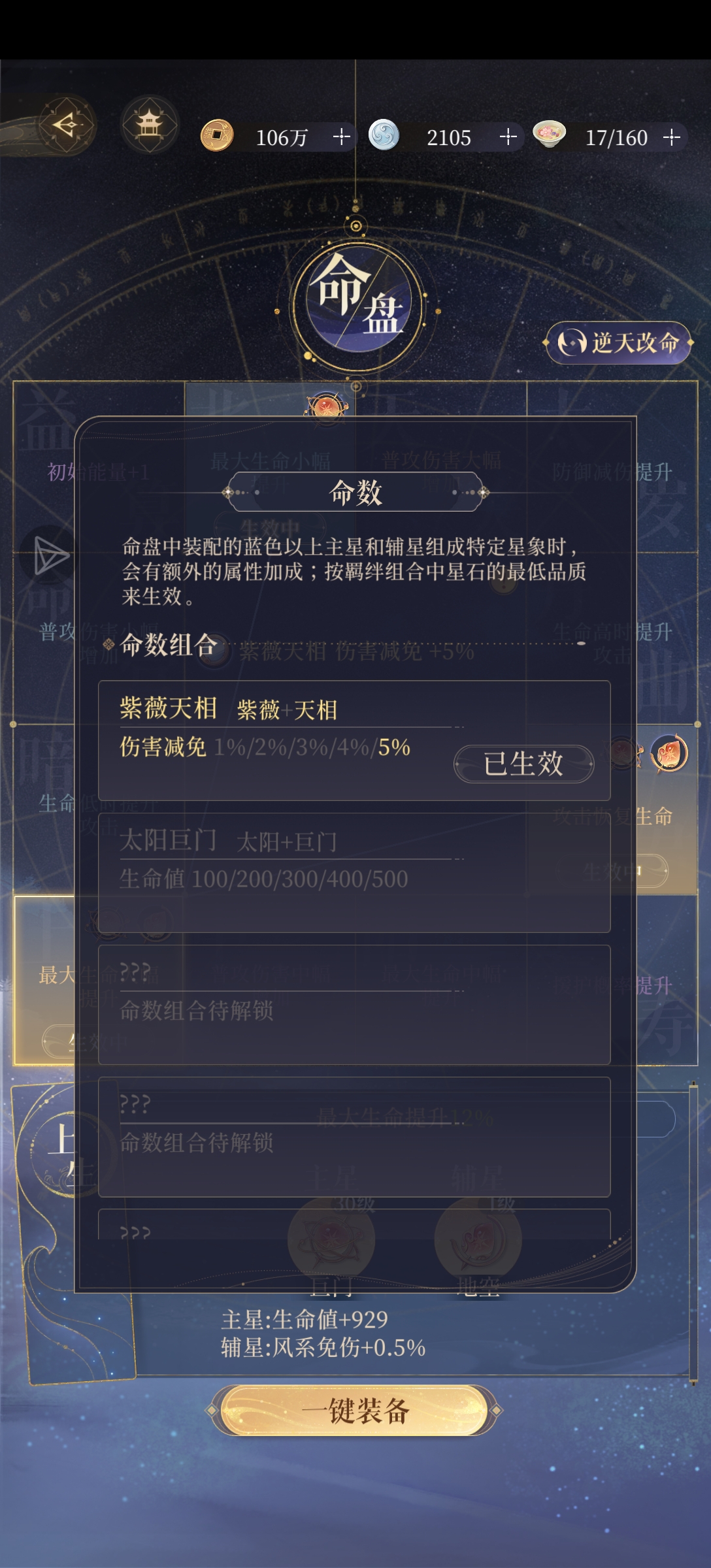Tap the 已生效 status button
This screenshot has height=1568, width=711.
[x=523, y=763]
